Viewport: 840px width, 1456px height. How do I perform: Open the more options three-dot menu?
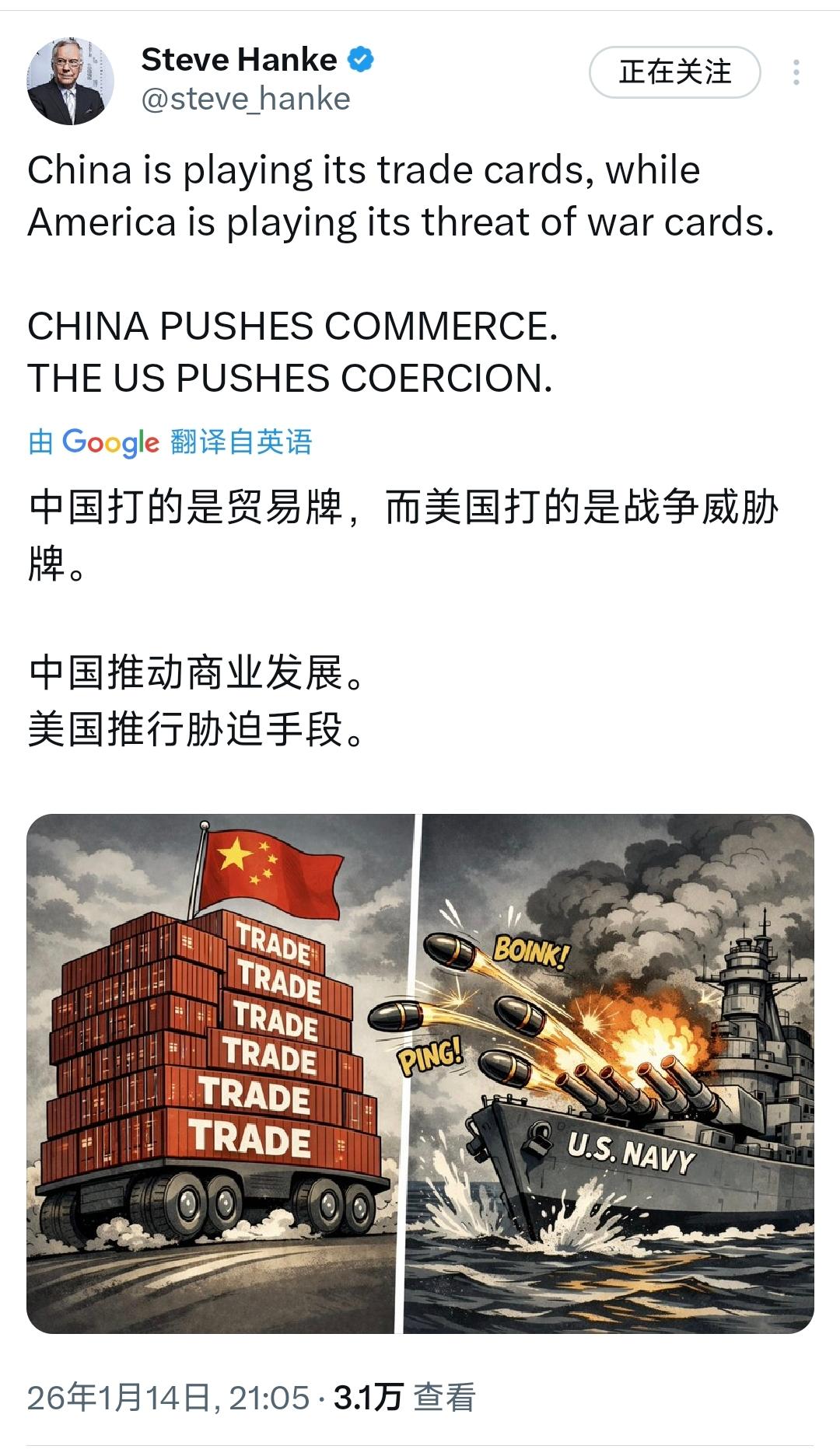click(x=796, y=71)
